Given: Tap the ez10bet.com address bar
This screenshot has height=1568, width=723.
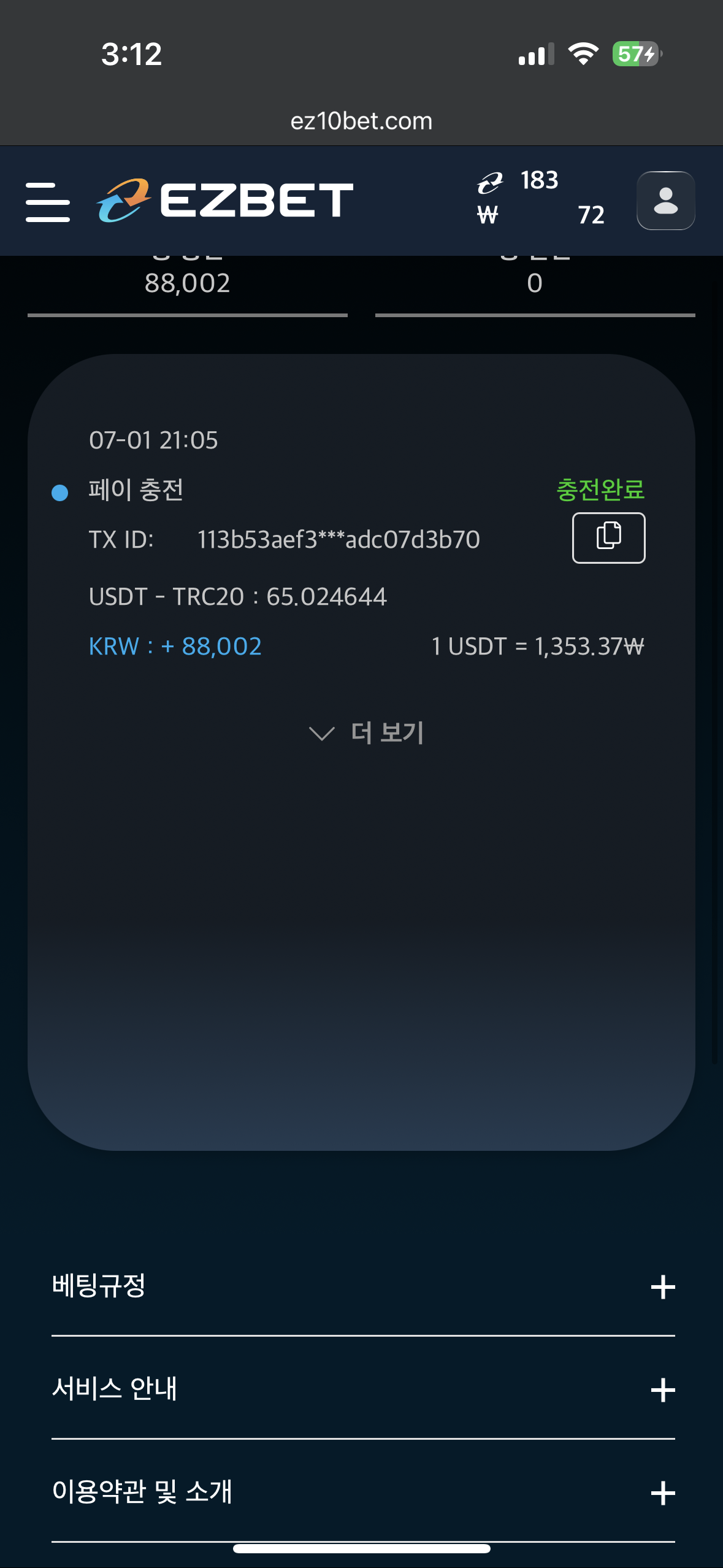Looking at the screenshot, I should pos(361,121).
